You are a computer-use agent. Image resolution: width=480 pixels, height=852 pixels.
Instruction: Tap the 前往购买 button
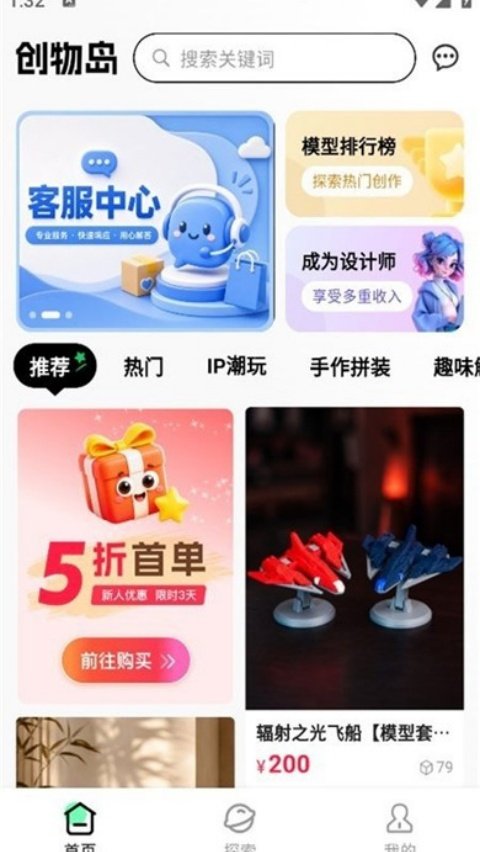pos(126,660)
